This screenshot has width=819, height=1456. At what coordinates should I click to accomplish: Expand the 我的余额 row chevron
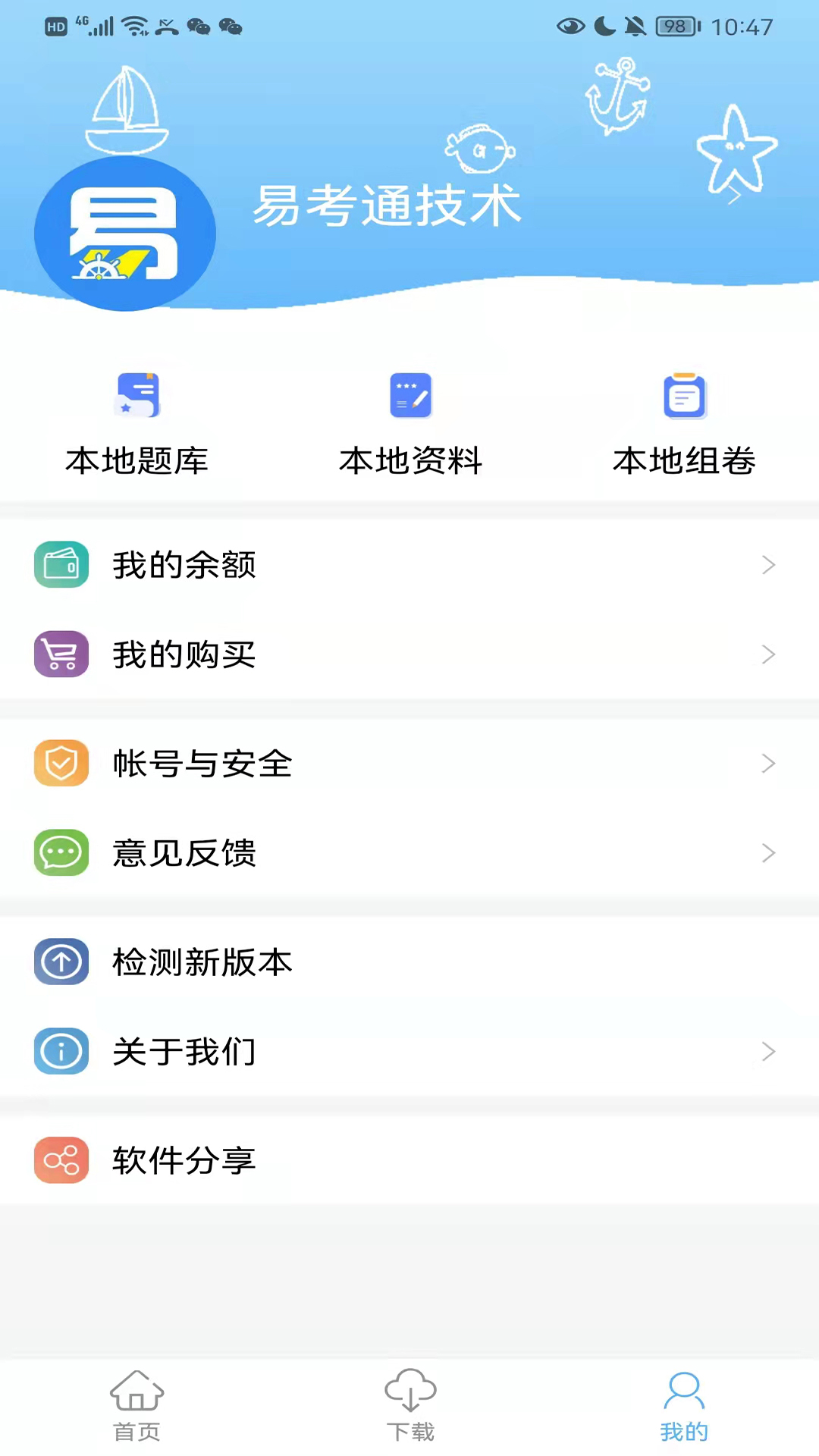pos(769,564)
